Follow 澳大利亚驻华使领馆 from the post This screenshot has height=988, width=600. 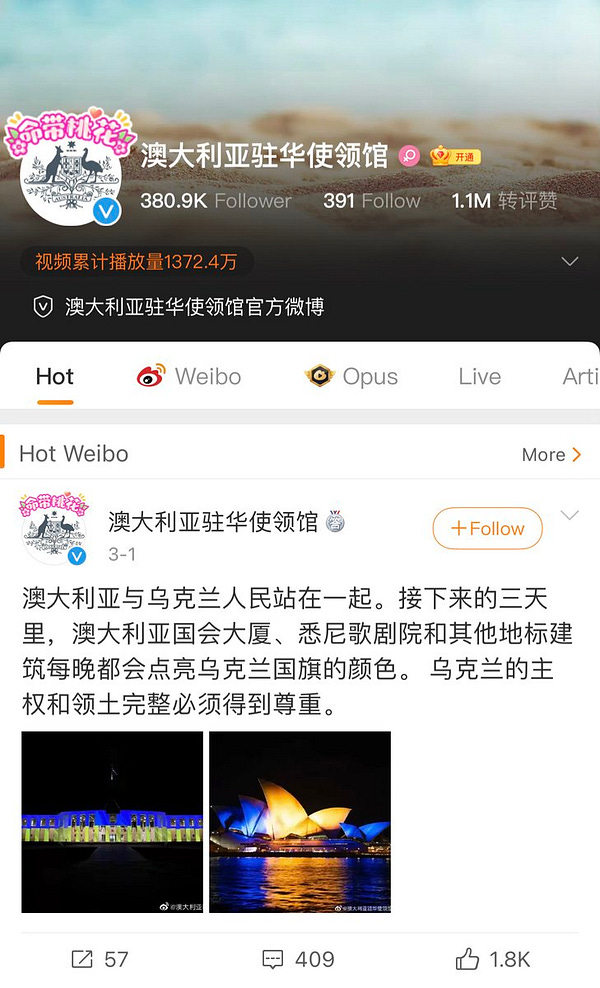pos(487,529)
